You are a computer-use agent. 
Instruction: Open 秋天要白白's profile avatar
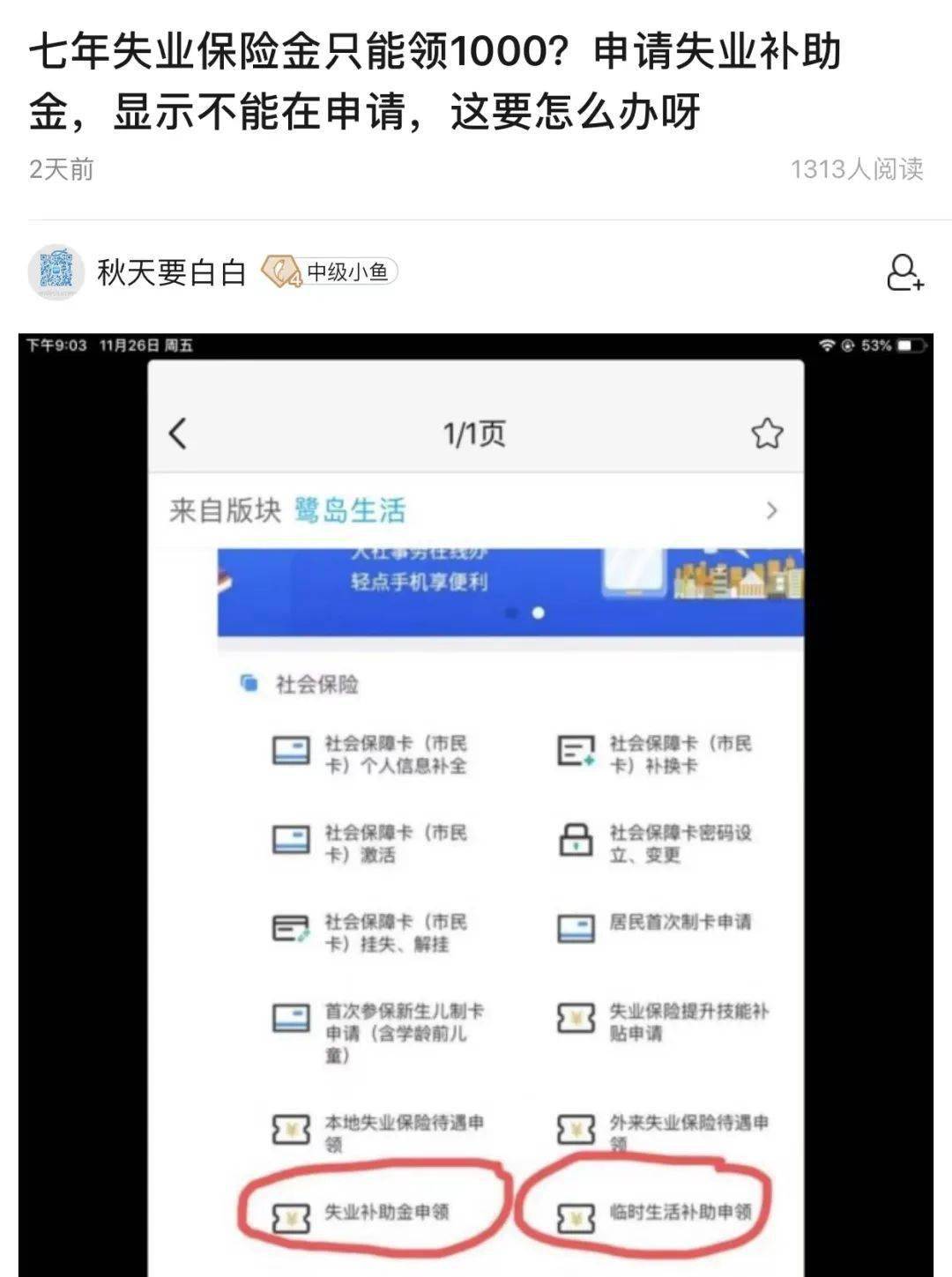point(56,272)
